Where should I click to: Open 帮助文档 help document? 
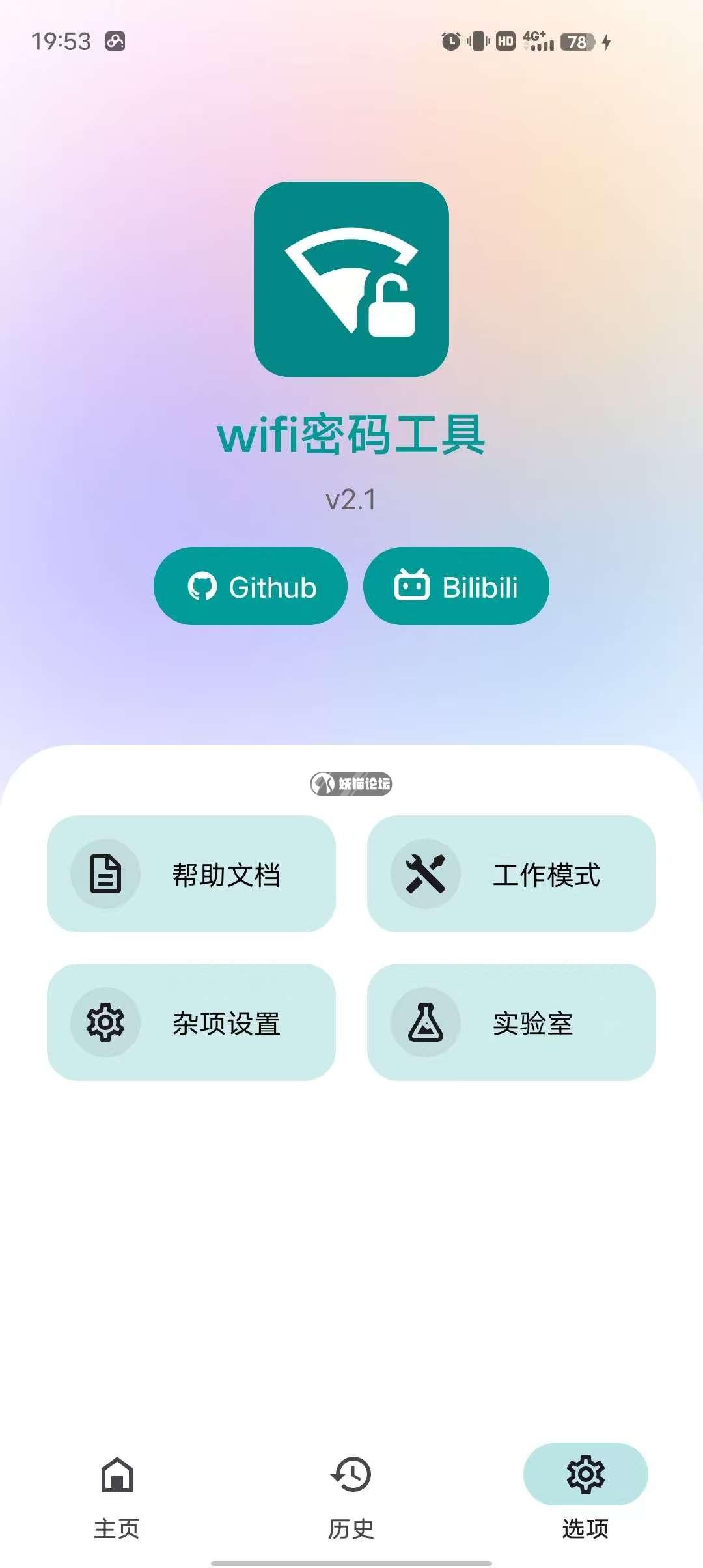[x=191, y=874]
